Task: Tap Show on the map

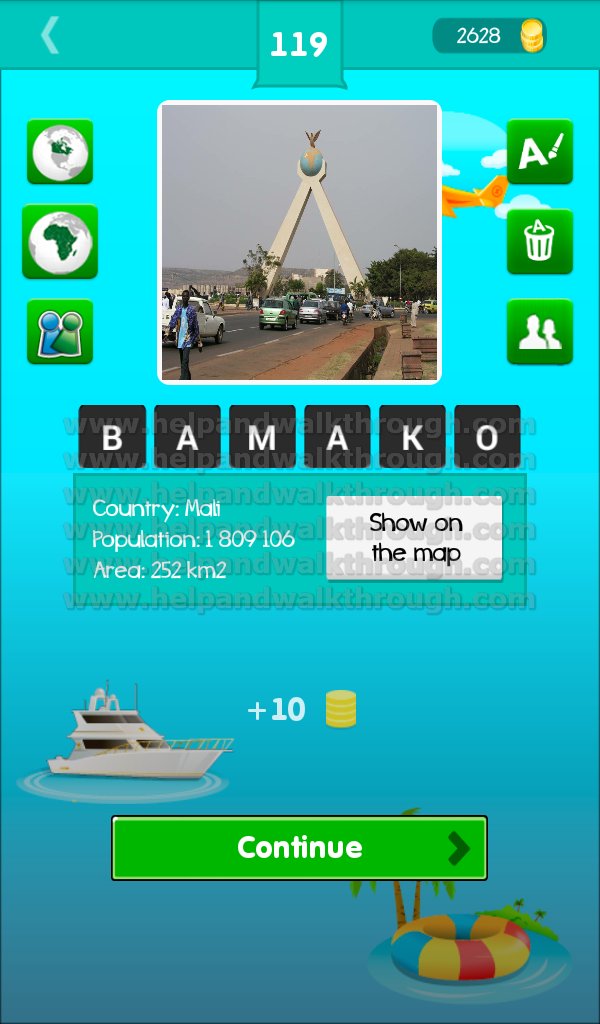Action: coord(415,537)
